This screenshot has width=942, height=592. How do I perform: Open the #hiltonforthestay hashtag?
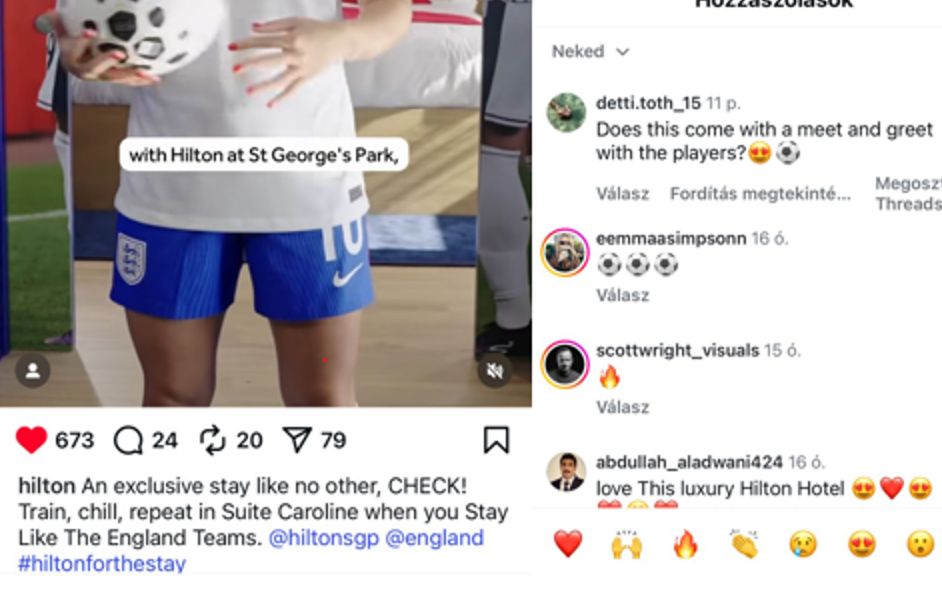[102, 564]
